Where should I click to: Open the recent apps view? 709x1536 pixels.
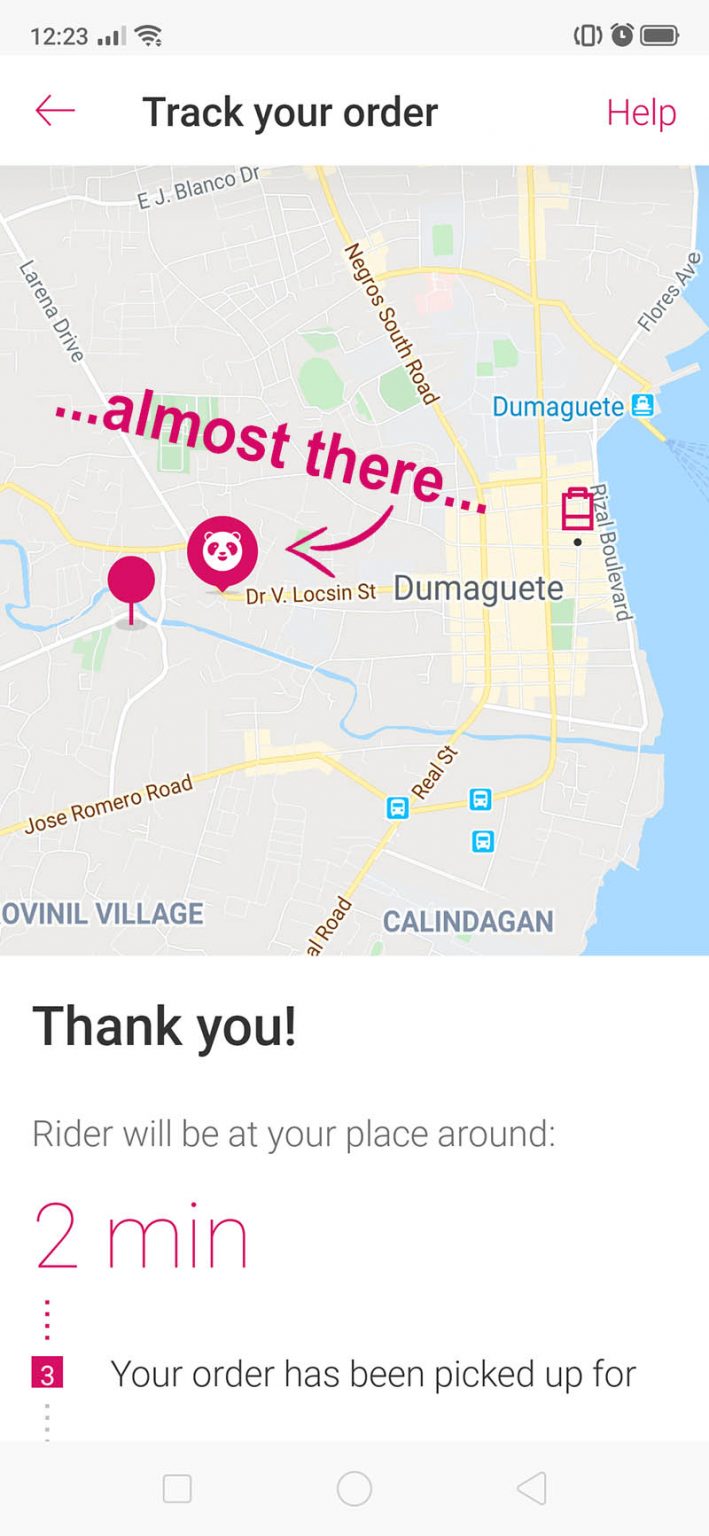click(x=177, y=1489)
